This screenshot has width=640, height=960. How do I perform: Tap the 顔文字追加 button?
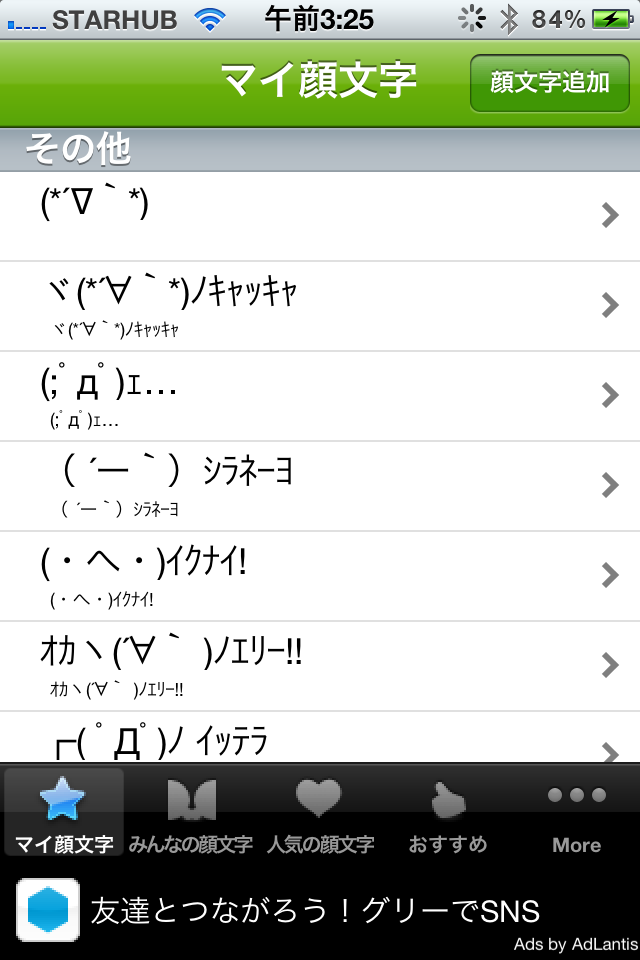pyautogui.click(x=550, y=82)
